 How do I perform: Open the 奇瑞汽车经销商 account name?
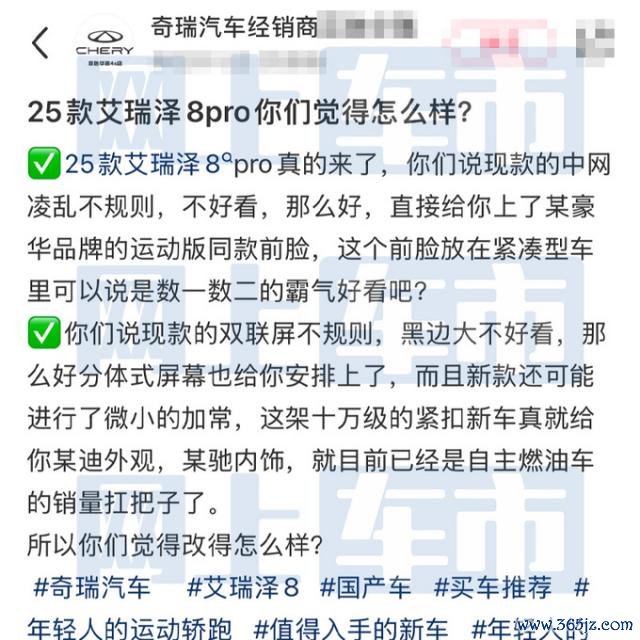tap(234, 27)
